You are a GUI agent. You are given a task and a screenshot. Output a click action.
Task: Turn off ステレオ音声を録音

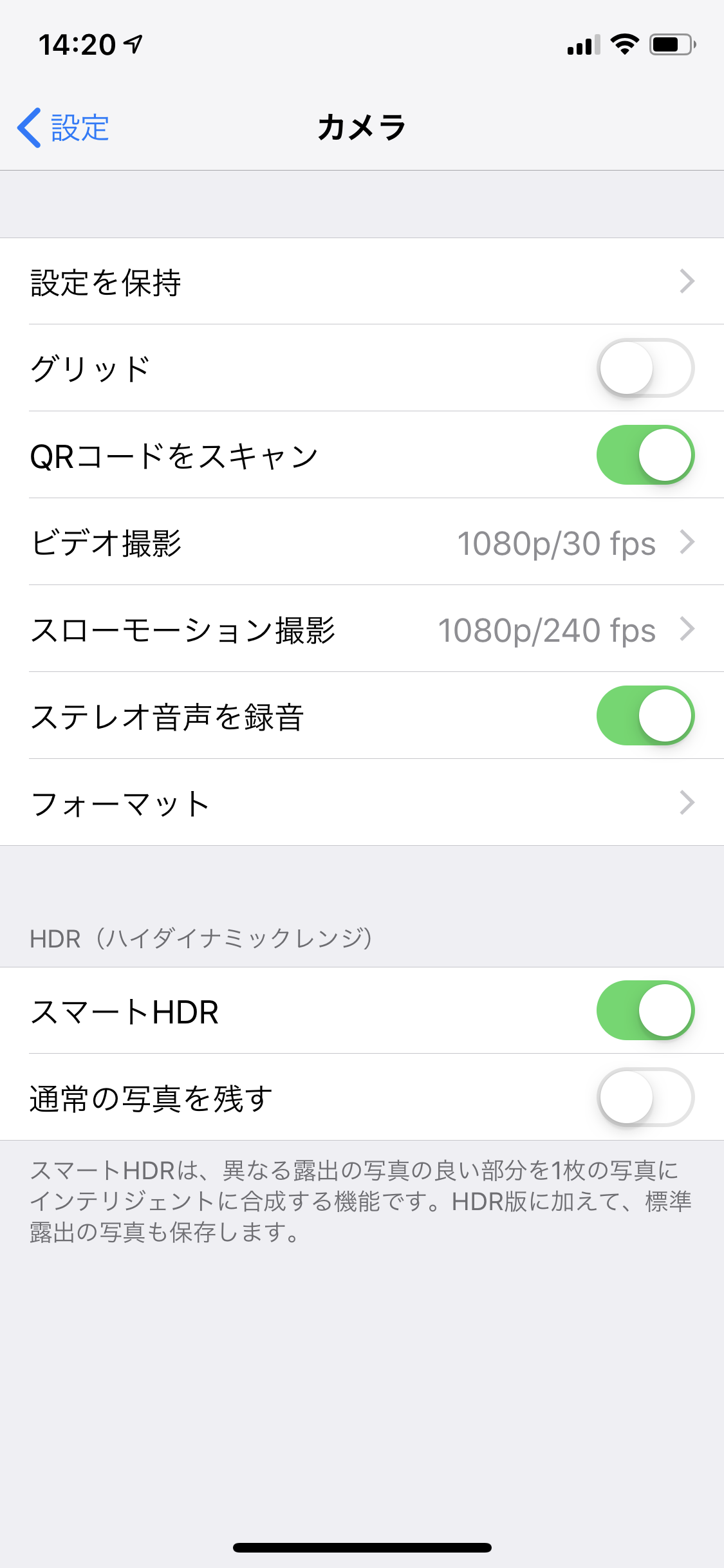645,716
